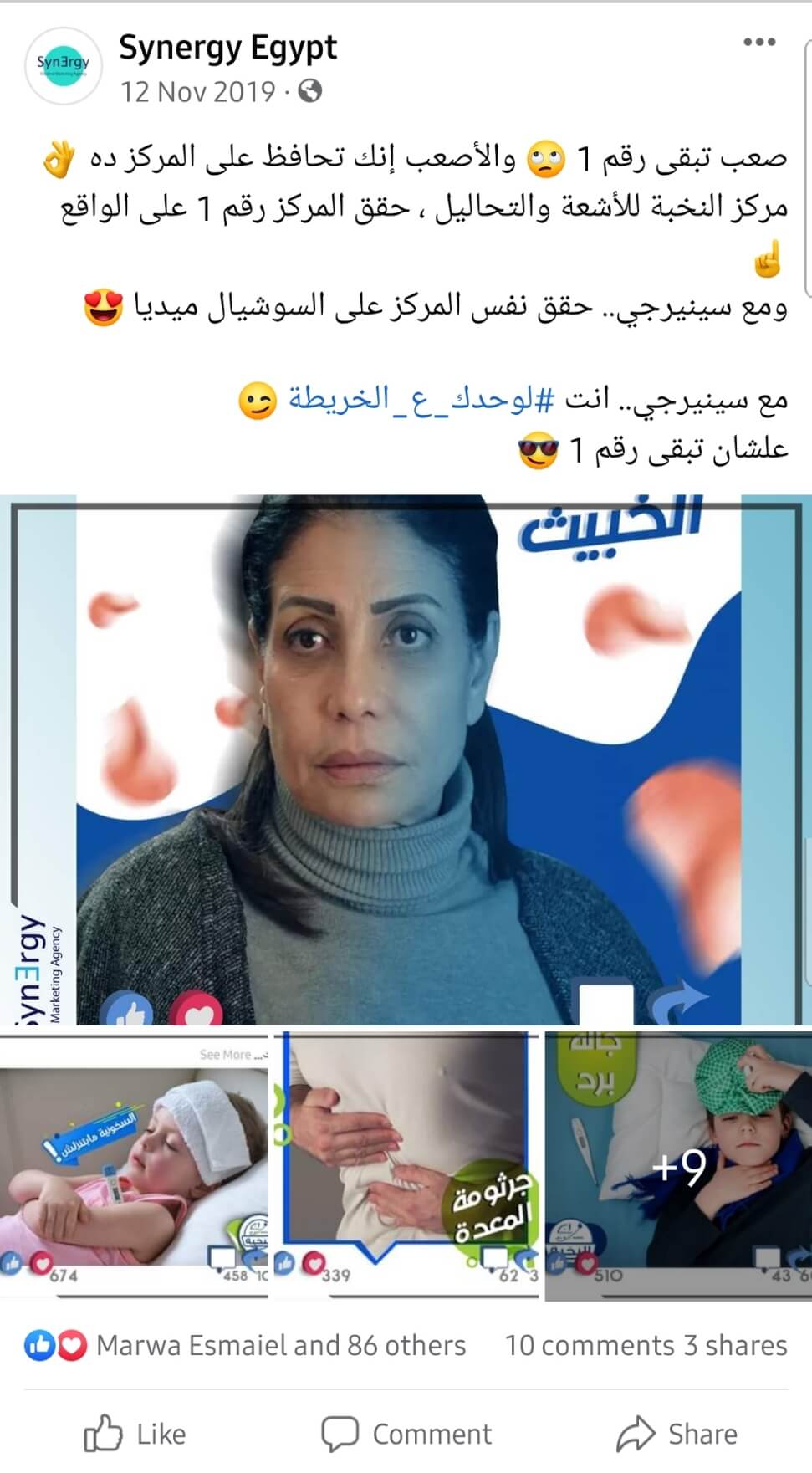The image size is (812, 1473).
Task: Open the photo of girl with fever cloth
Action: click(134, 1164)
